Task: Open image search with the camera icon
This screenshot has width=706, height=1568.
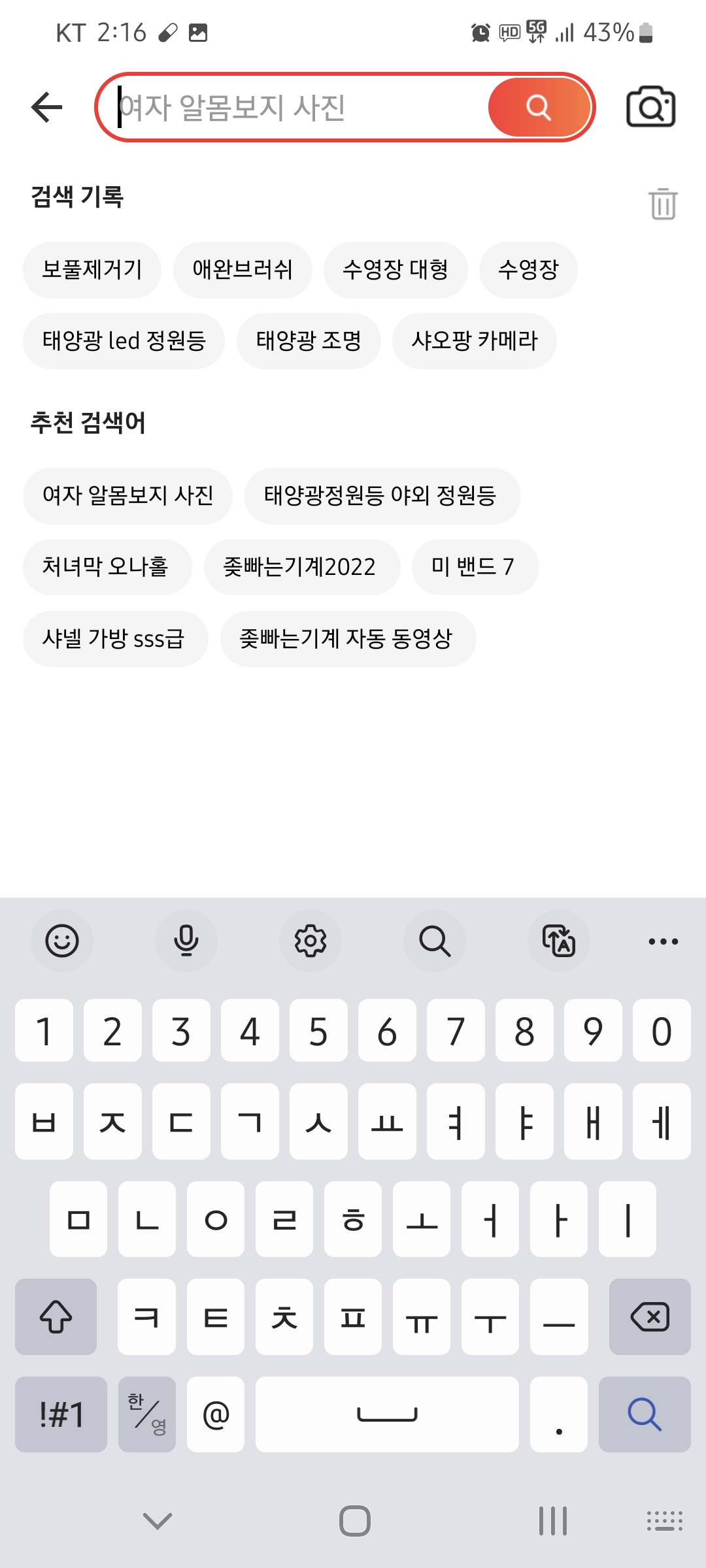Action: coord(650,107)
